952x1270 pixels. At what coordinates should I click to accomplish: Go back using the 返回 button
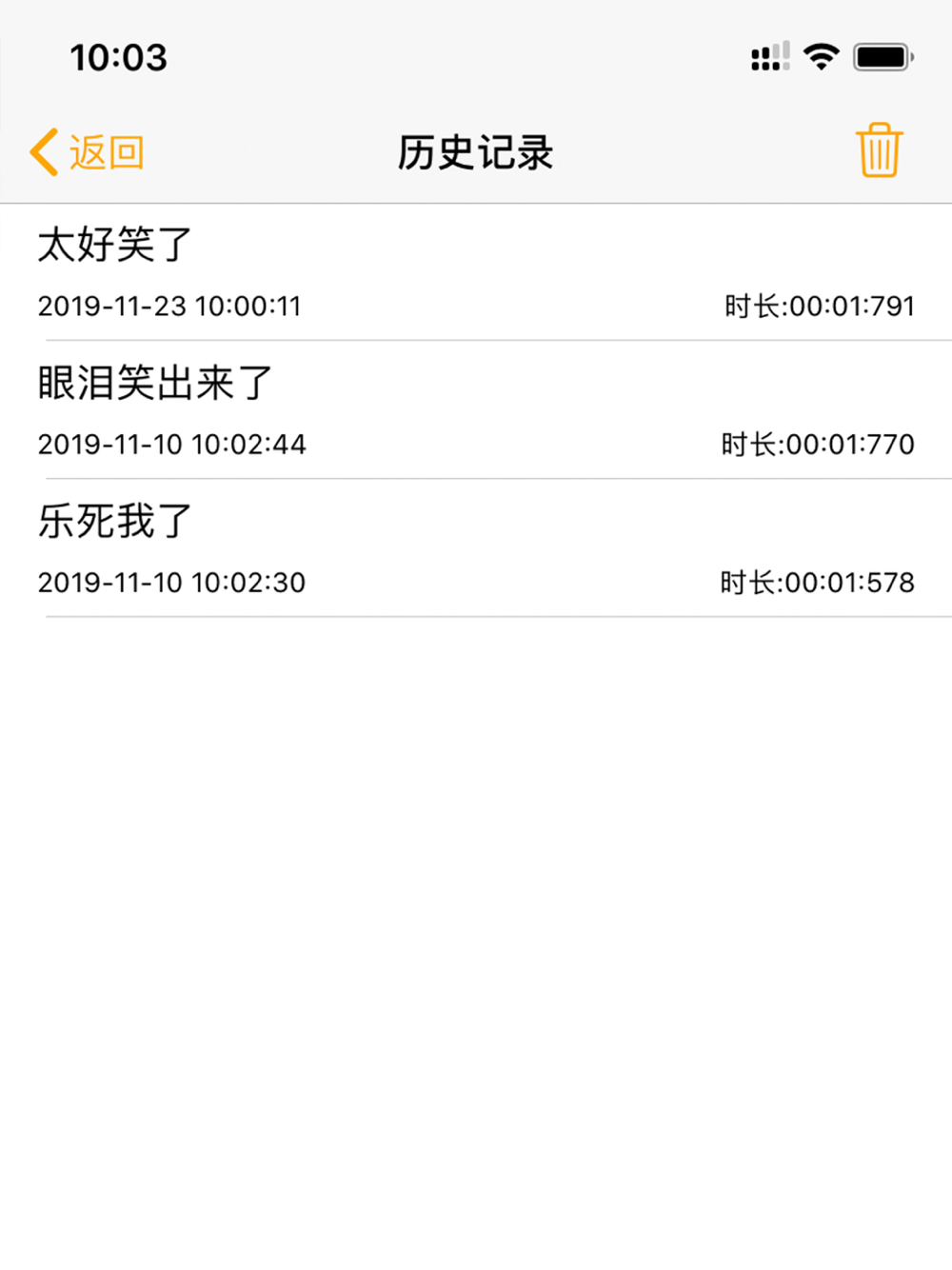[88, 152]
